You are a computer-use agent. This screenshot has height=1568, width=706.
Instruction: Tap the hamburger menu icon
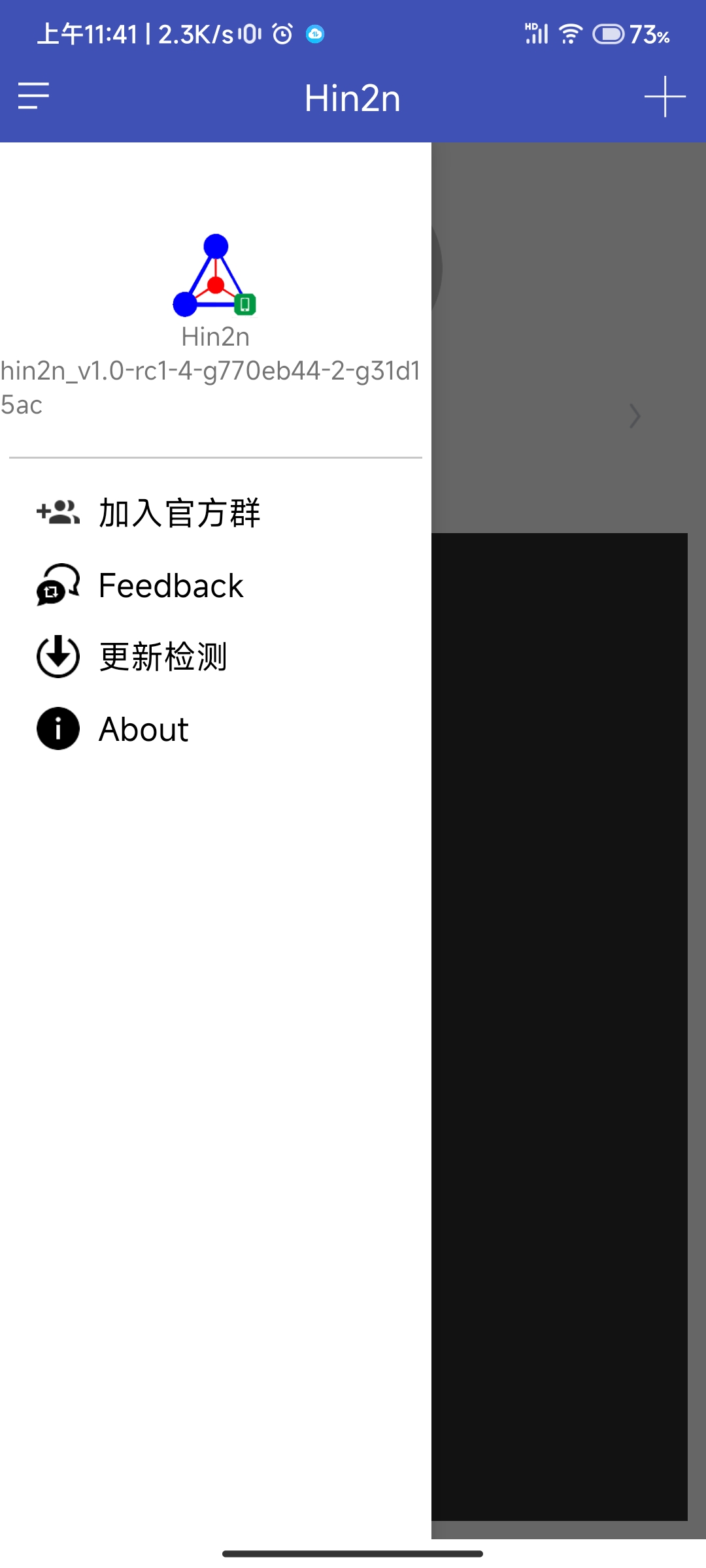(x=33, y=97)
